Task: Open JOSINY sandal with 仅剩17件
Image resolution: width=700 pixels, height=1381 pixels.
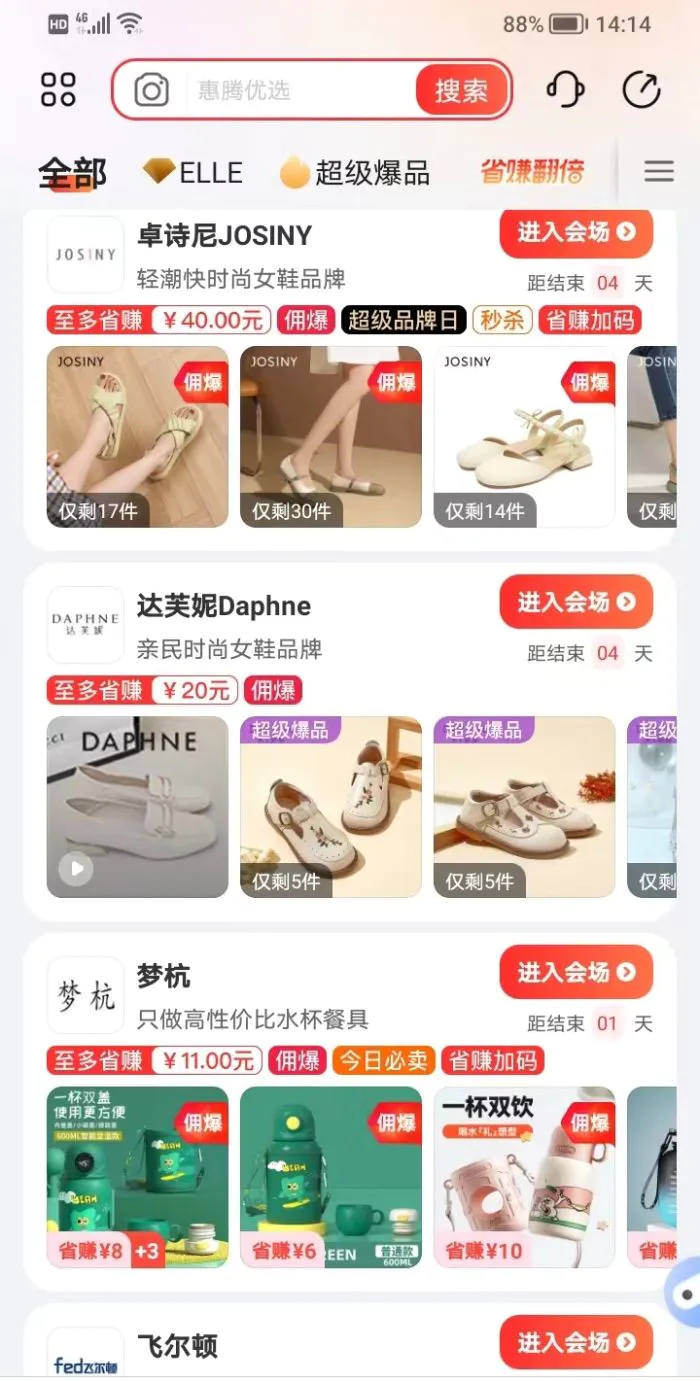Action: [137, 436]
